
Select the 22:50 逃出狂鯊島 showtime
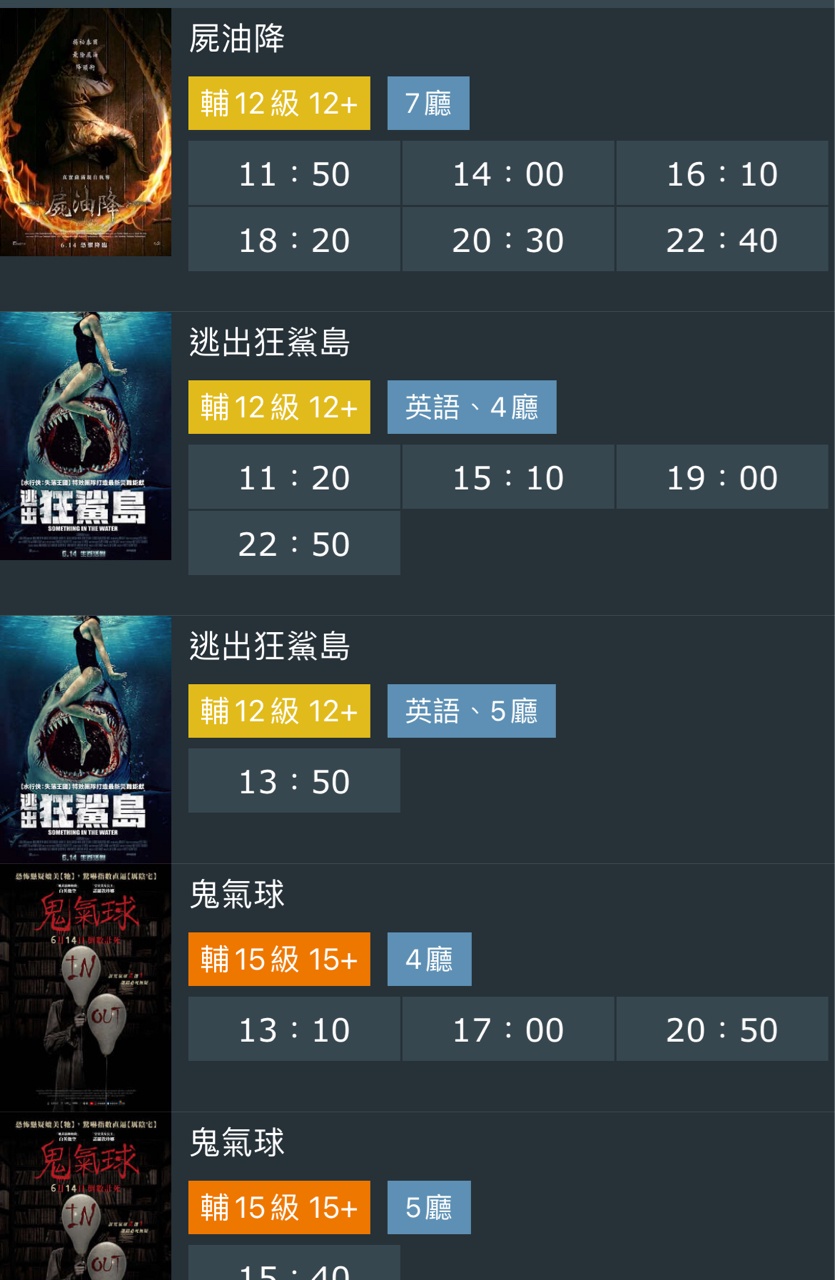[x=294, y=544]
